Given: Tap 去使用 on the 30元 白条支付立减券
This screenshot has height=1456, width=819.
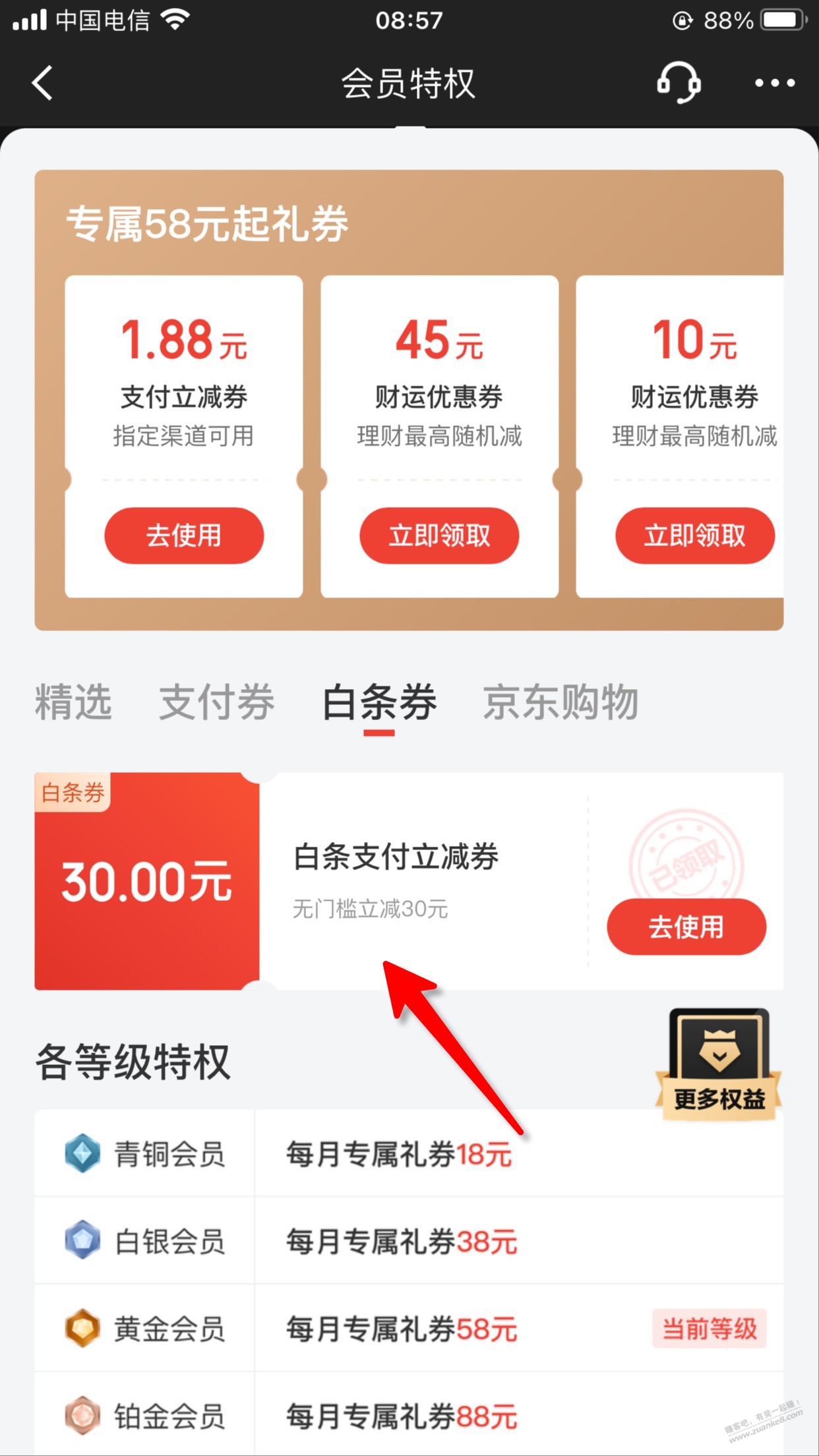Looking at the screenshot, I should coord(686,926).
